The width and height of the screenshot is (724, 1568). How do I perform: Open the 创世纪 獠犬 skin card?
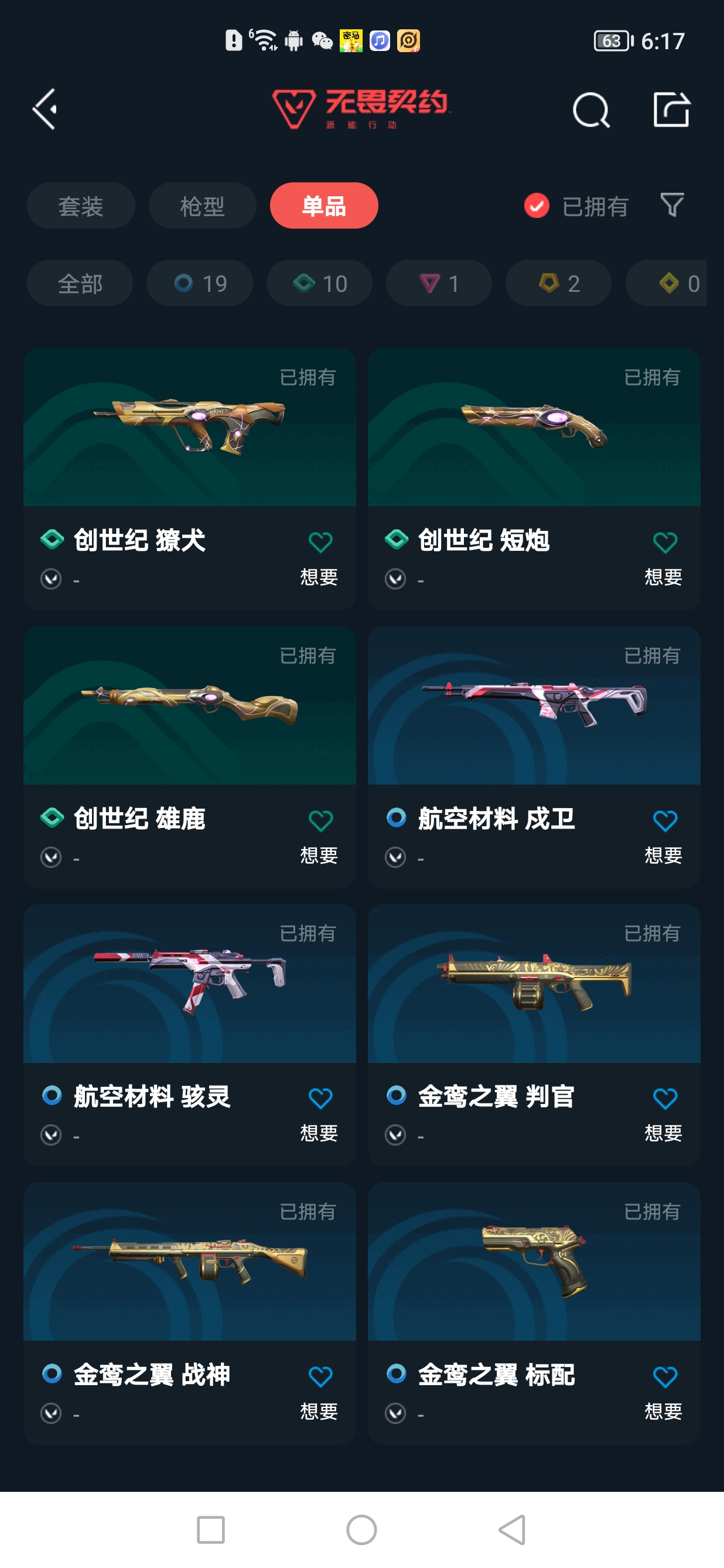tap(189, 479)
